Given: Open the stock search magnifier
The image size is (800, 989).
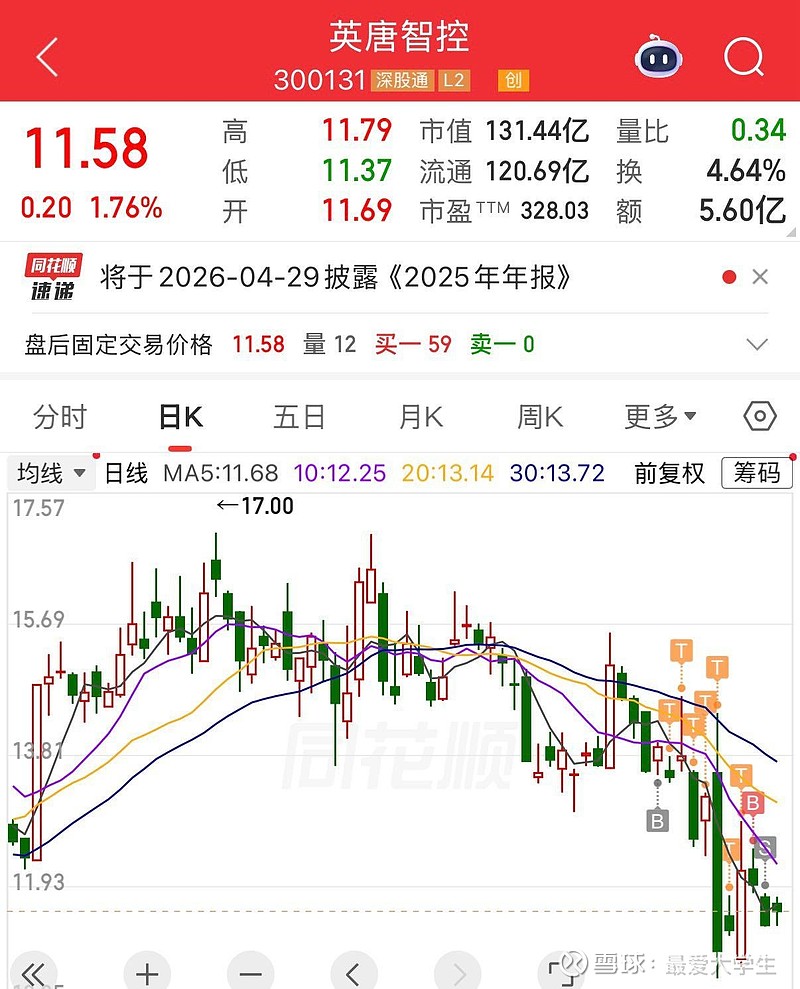Looking at the screenshot, I should (744, 57).
